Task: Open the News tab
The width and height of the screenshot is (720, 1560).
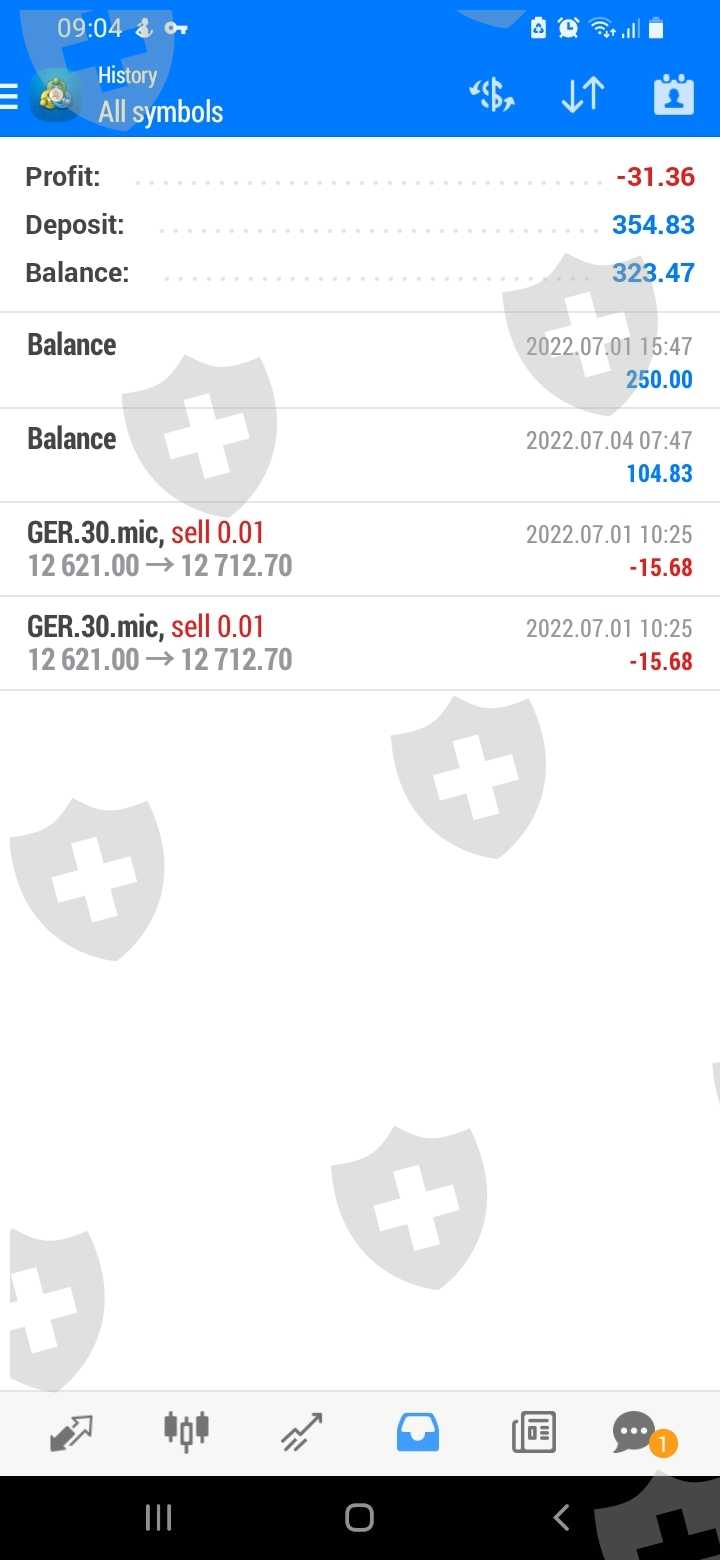Action: coord(533,1432)
